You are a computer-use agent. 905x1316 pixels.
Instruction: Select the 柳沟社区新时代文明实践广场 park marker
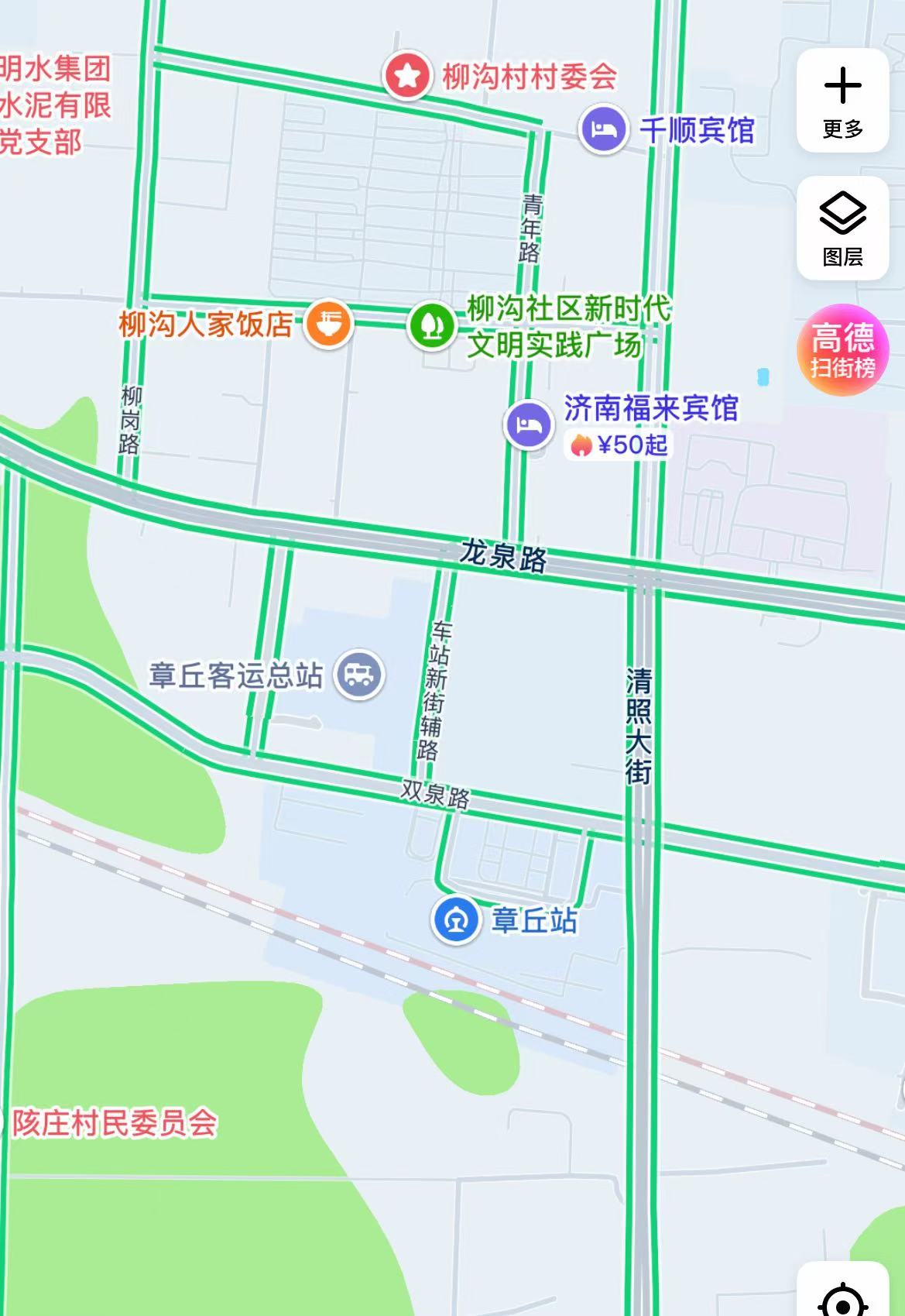click(x=431, y=324)
